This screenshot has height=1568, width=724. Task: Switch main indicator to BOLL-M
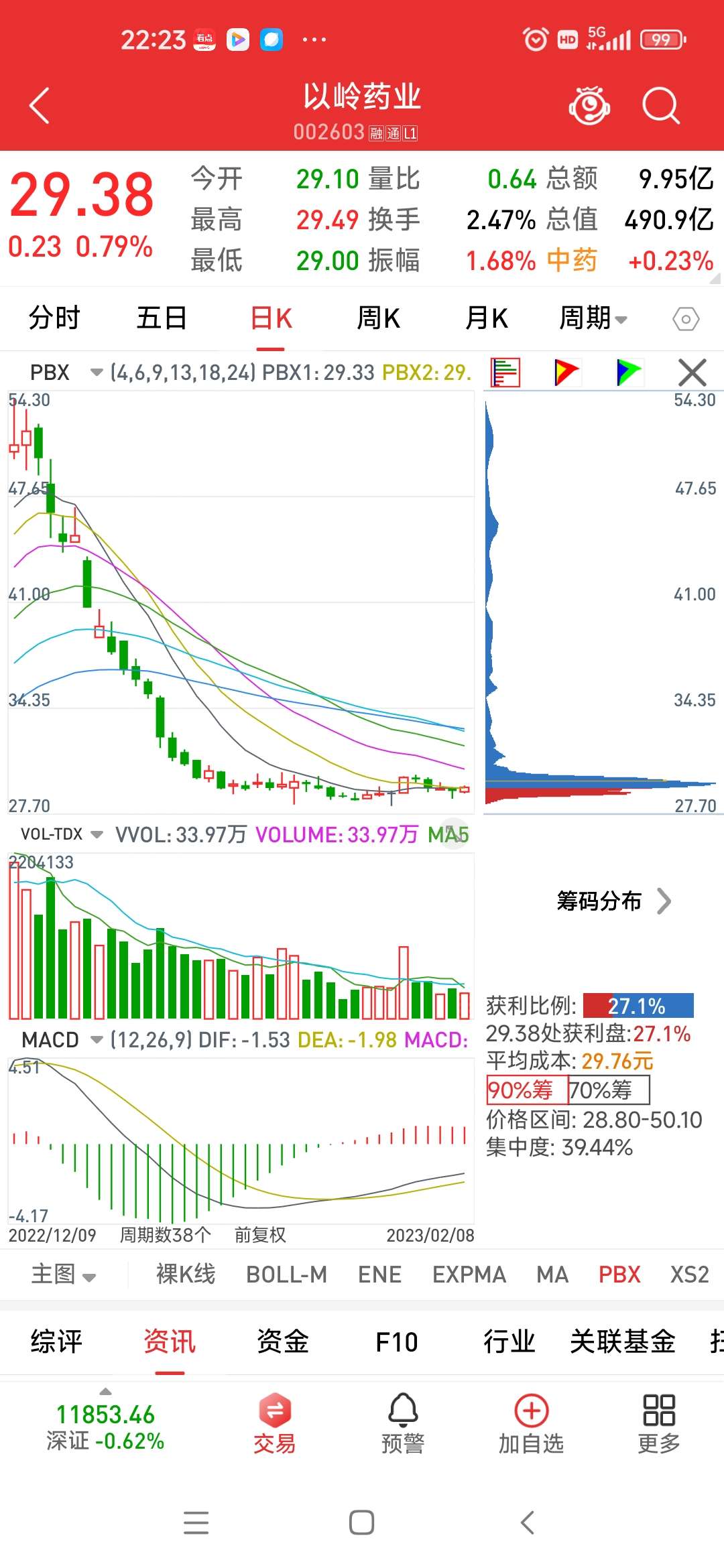click(x=287, y=1275)
